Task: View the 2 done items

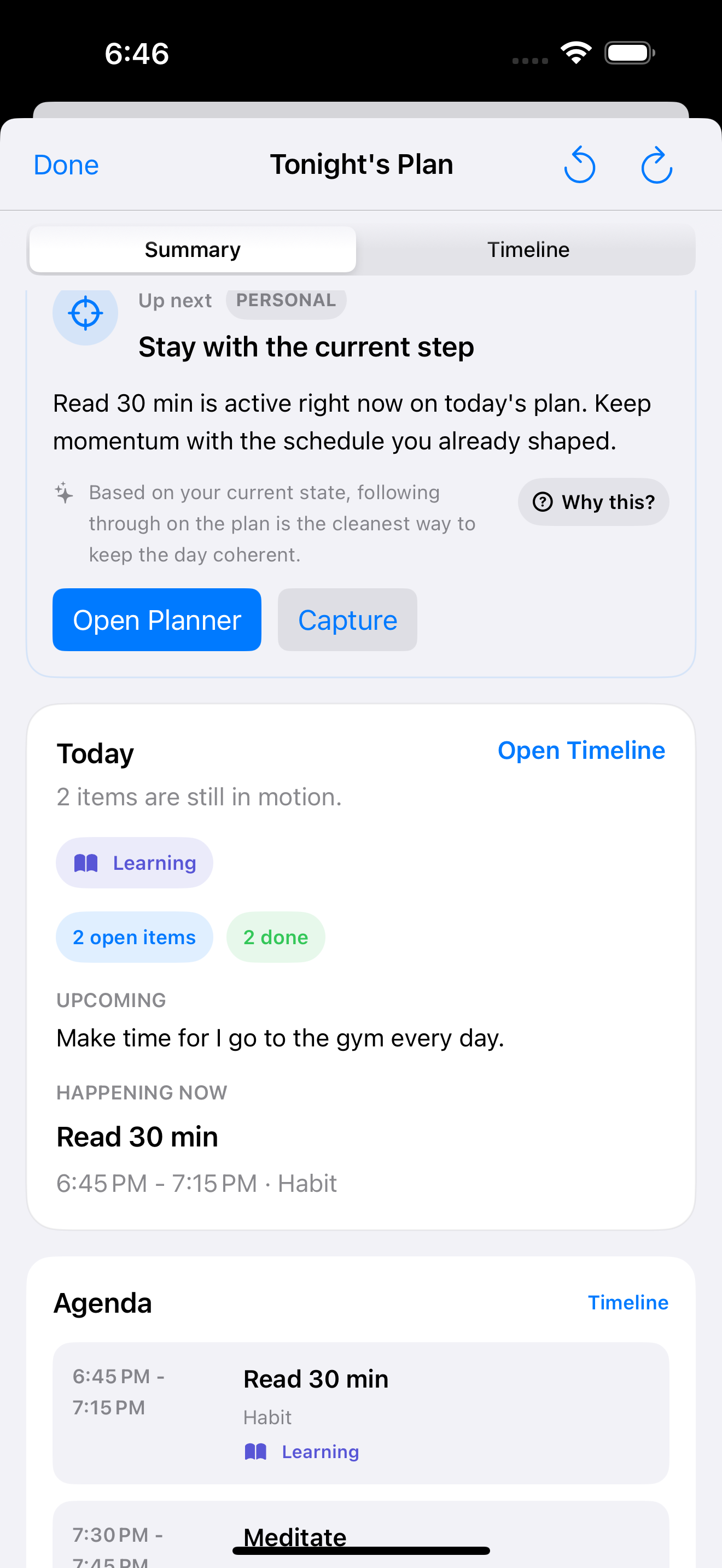Action: click(x=275, y=937)
